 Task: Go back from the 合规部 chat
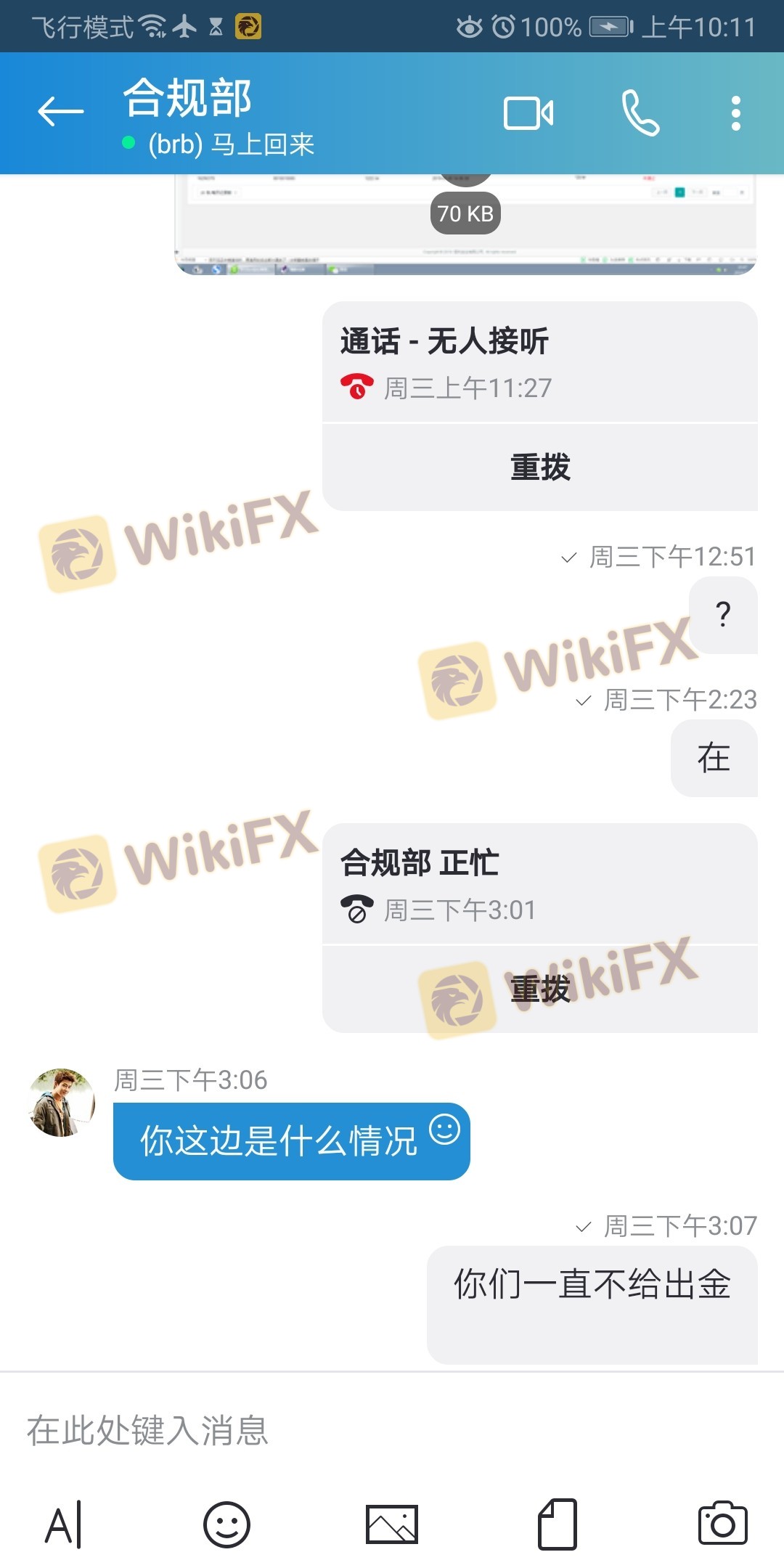(61, 113)
